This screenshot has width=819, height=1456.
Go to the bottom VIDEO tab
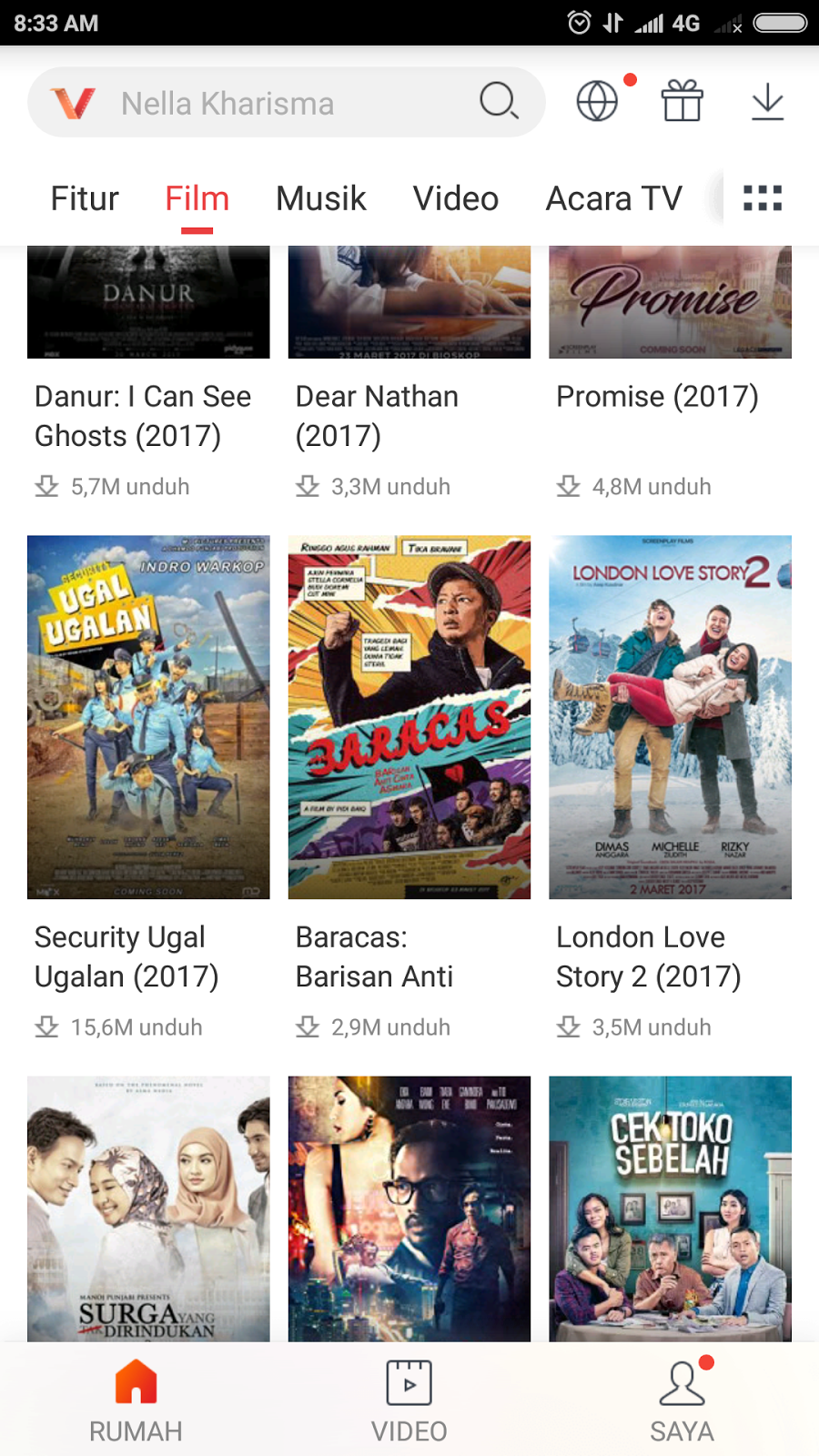tap(409, 1401)
